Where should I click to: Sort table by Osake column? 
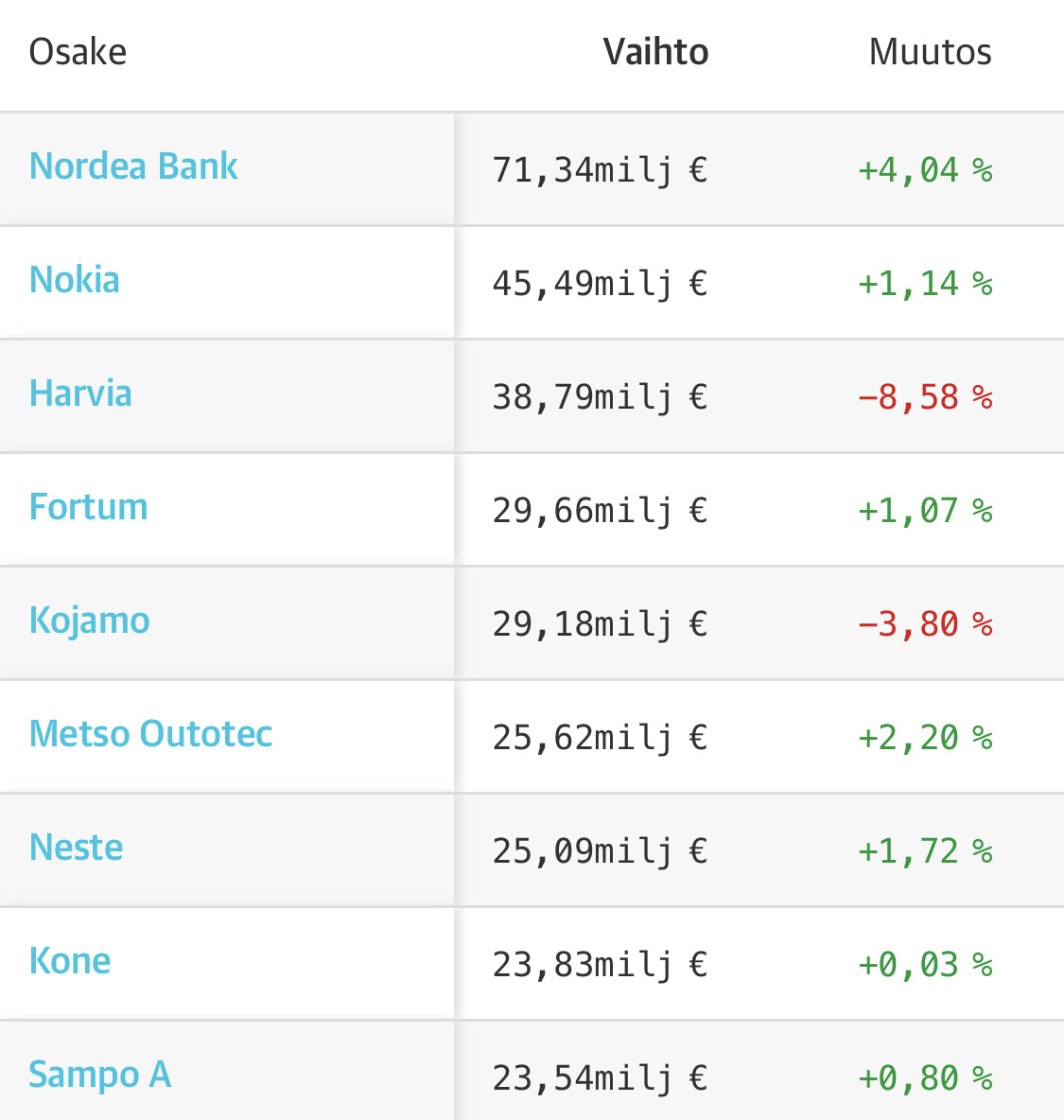tap(78, 52)
